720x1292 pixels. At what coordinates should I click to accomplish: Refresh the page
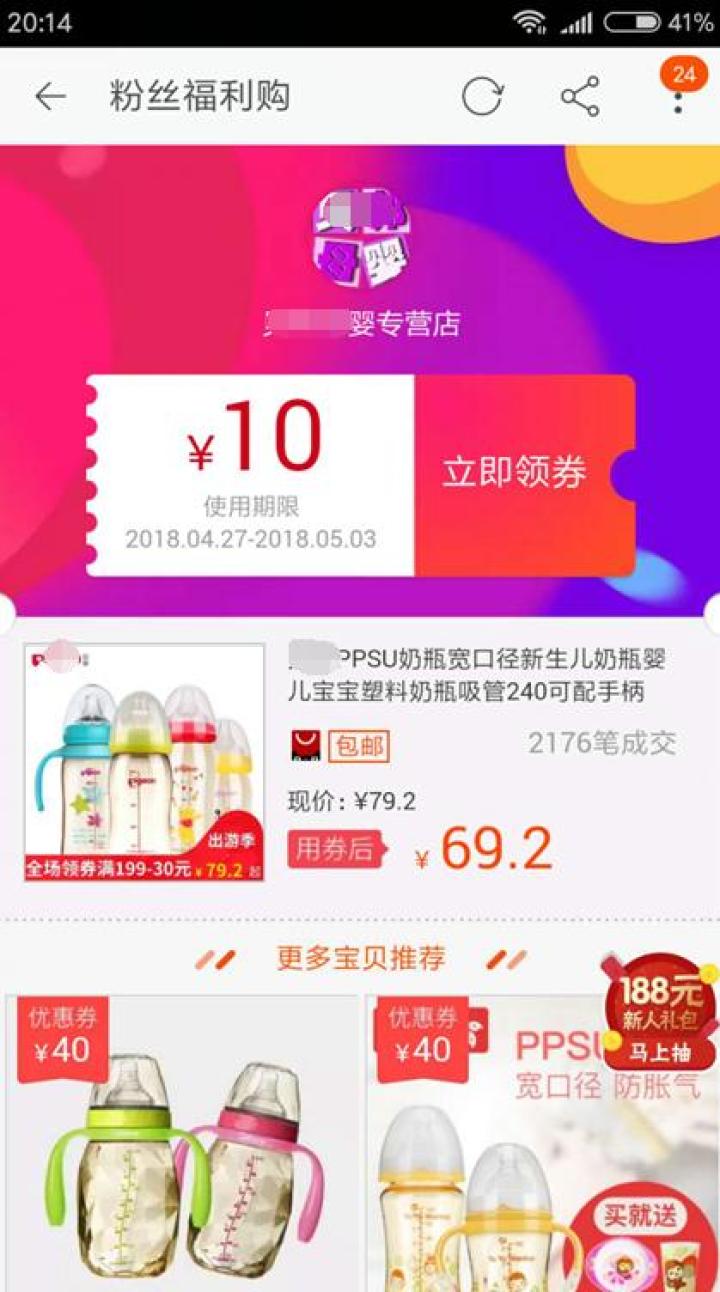coord(482,97)
